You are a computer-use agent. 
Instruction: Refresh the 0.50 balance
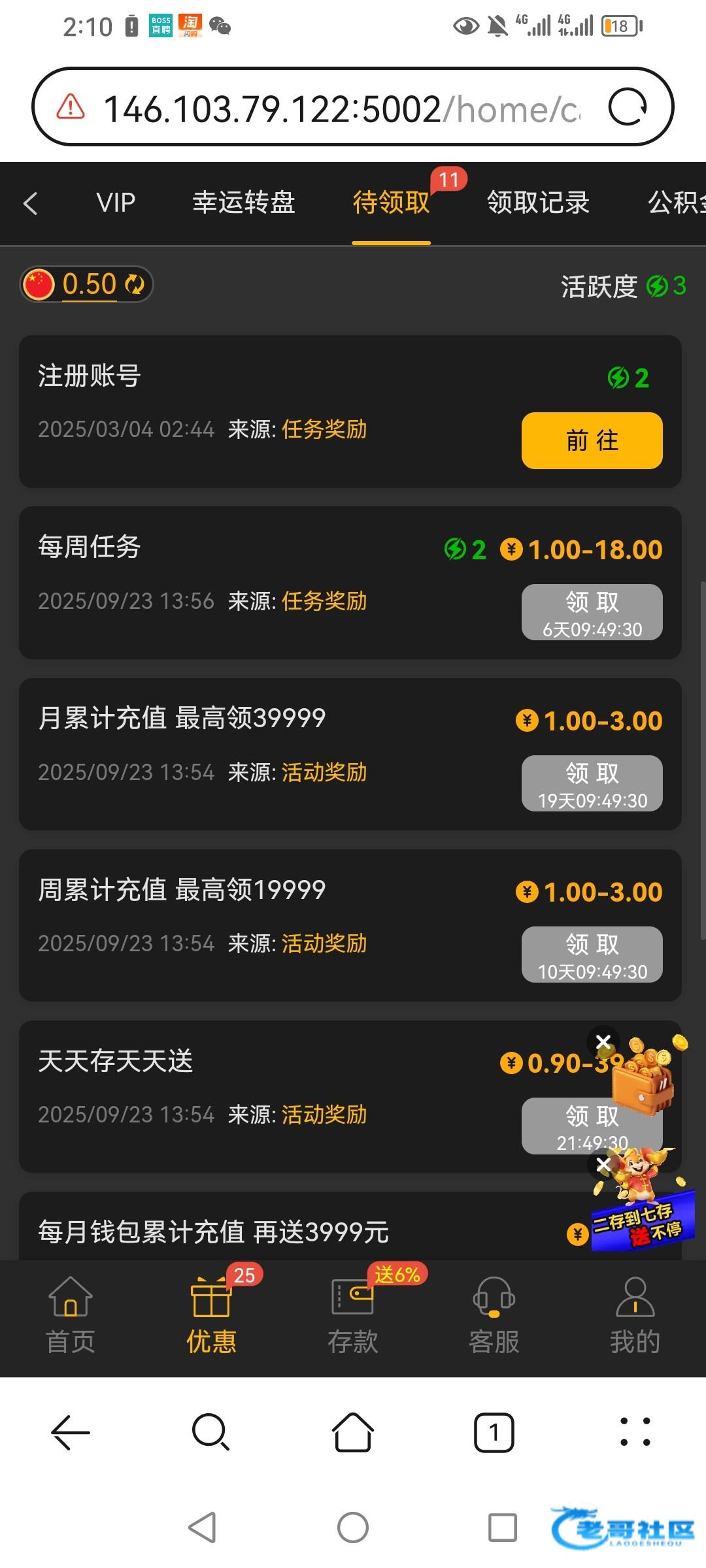[135, 284]
